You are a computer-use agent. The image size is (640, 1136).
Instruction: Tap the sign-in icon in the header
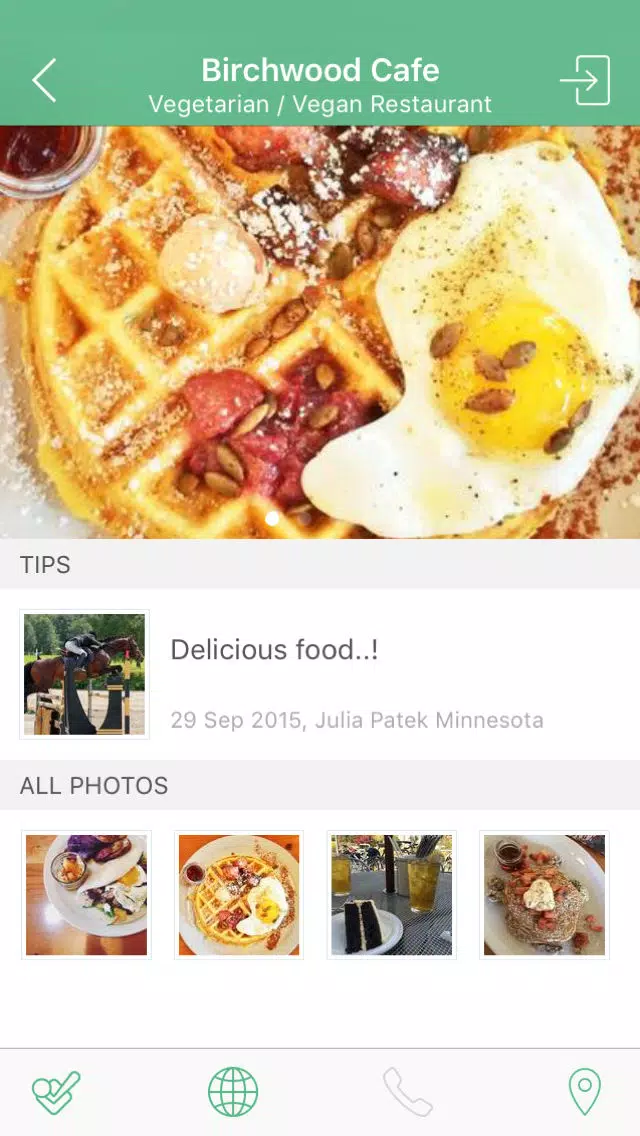(x=585, y=80)
